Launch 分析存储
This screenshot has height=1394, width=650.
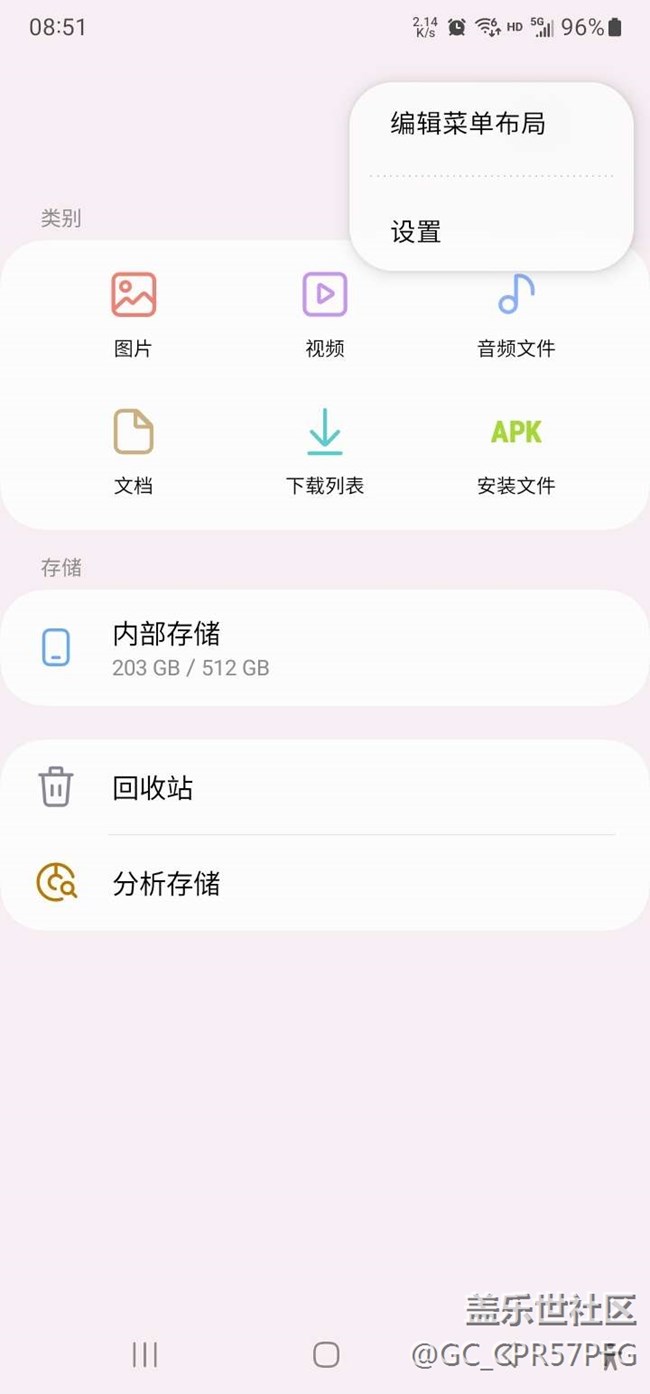[x=325, y=884]
